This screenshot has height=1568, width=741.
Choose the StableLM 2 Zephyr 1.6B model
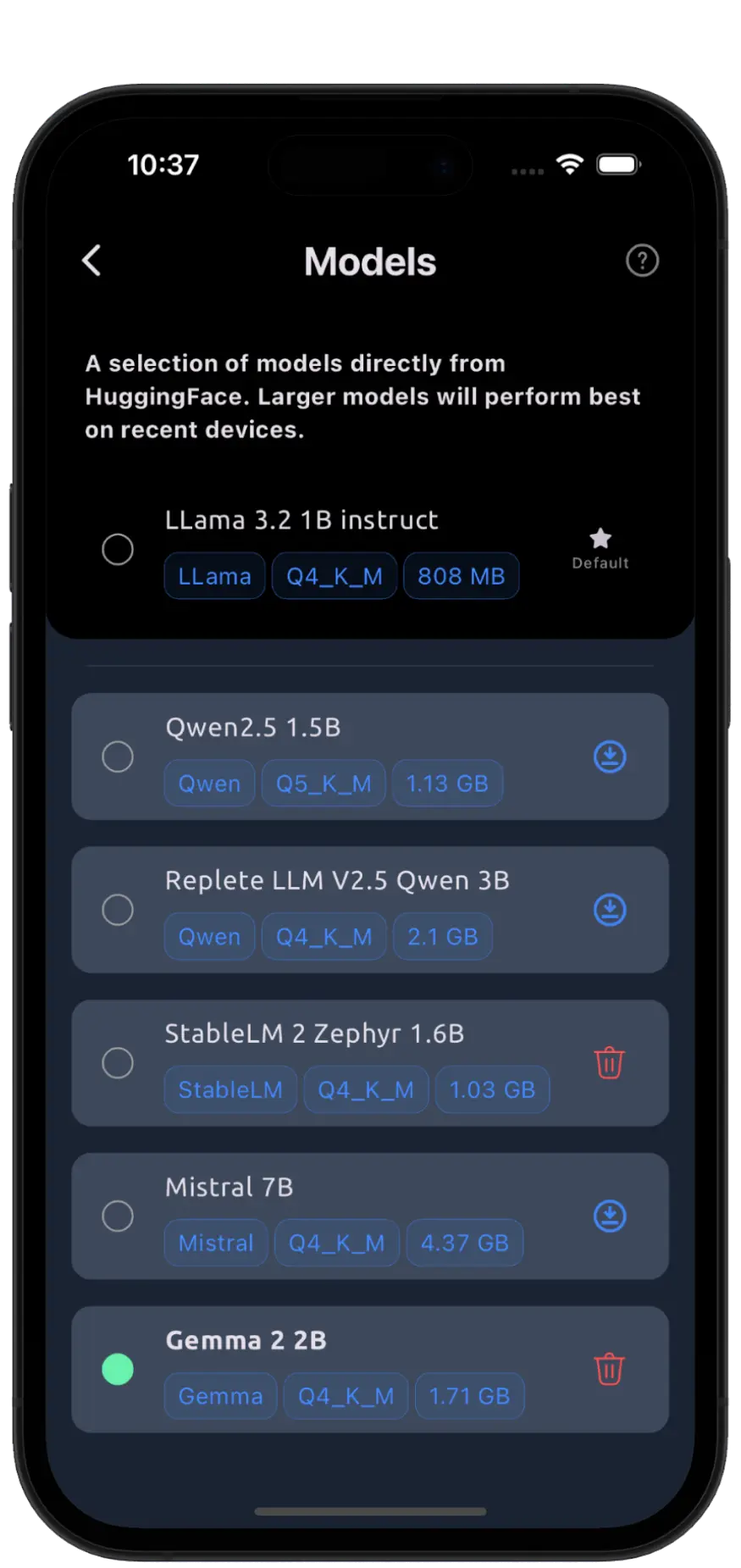point(118,1063)
